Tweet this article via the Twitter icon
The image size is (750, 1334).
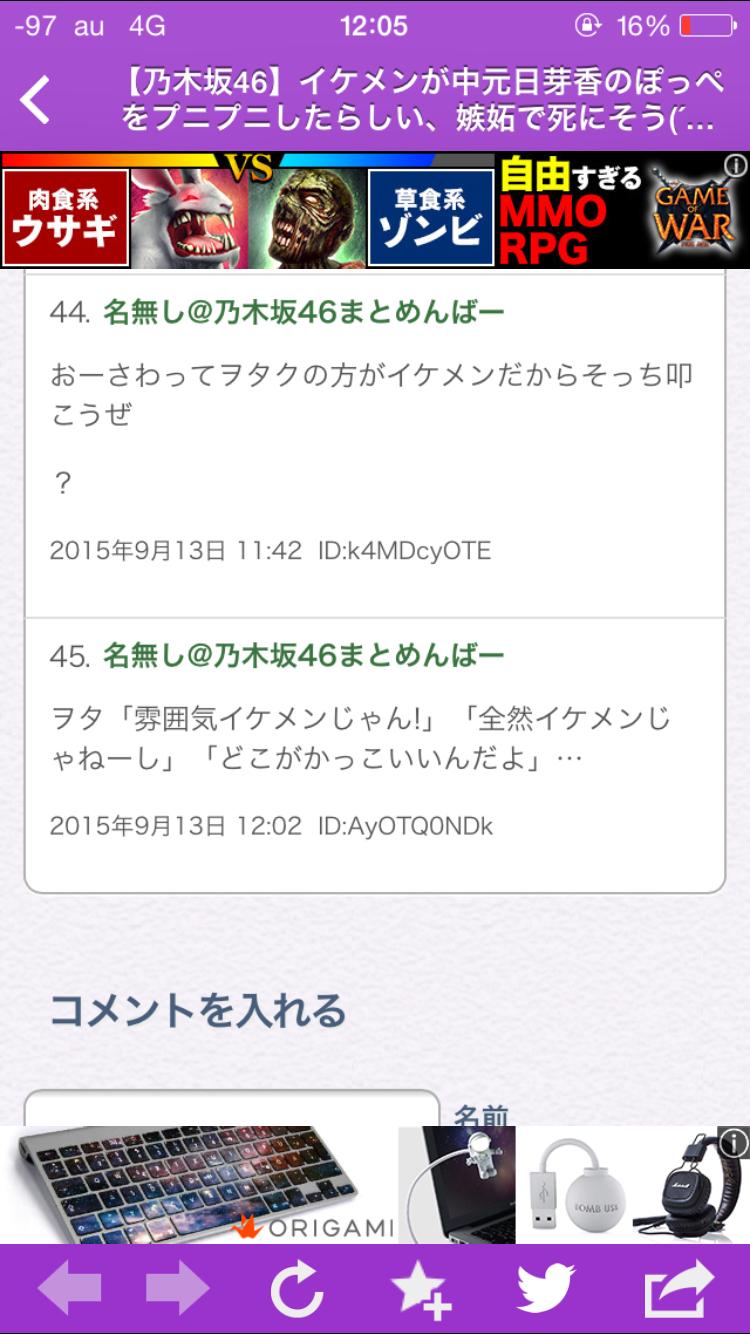tap(546, 1289)
